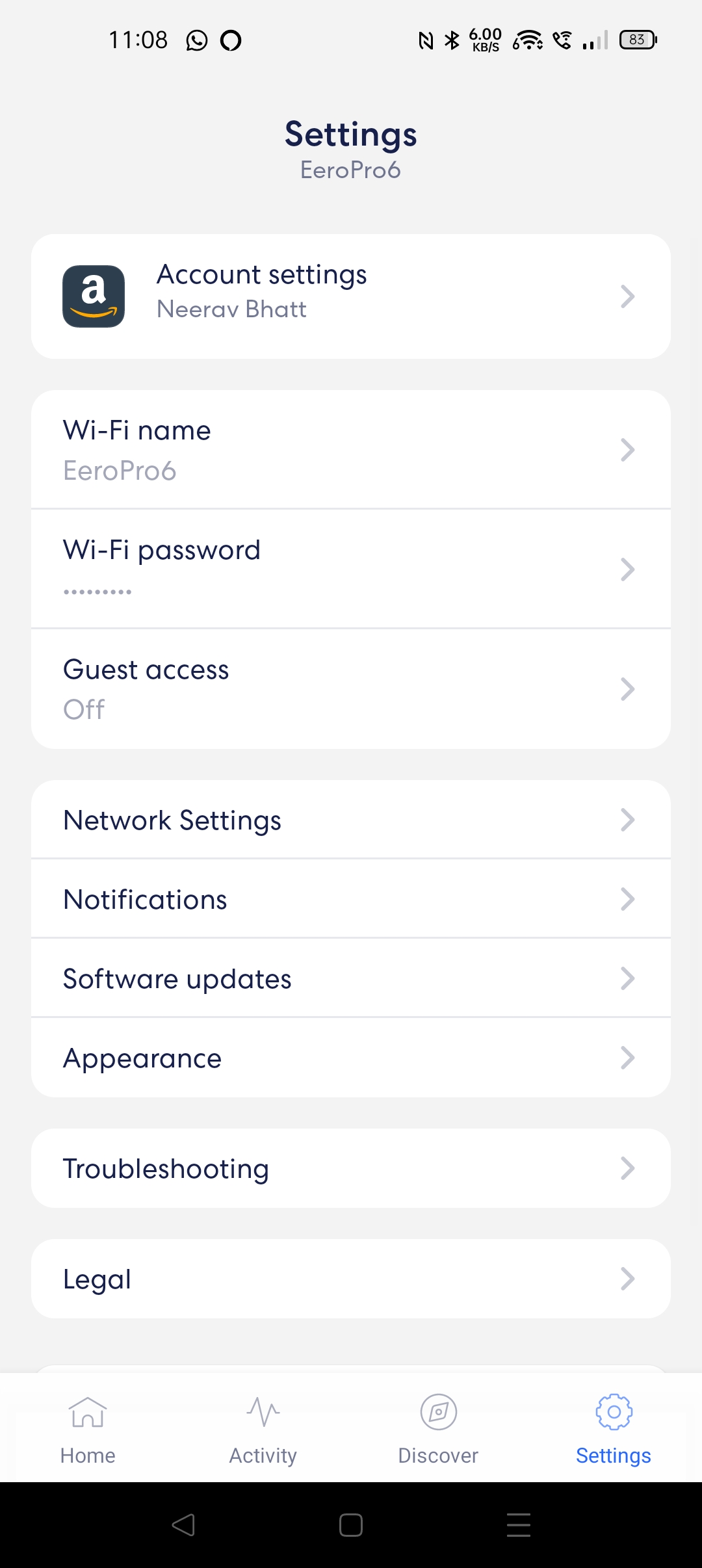The width and height of the screenshot is (702, 1568).
Task: Tap the system back button
Action: (x=183, y=1525)
